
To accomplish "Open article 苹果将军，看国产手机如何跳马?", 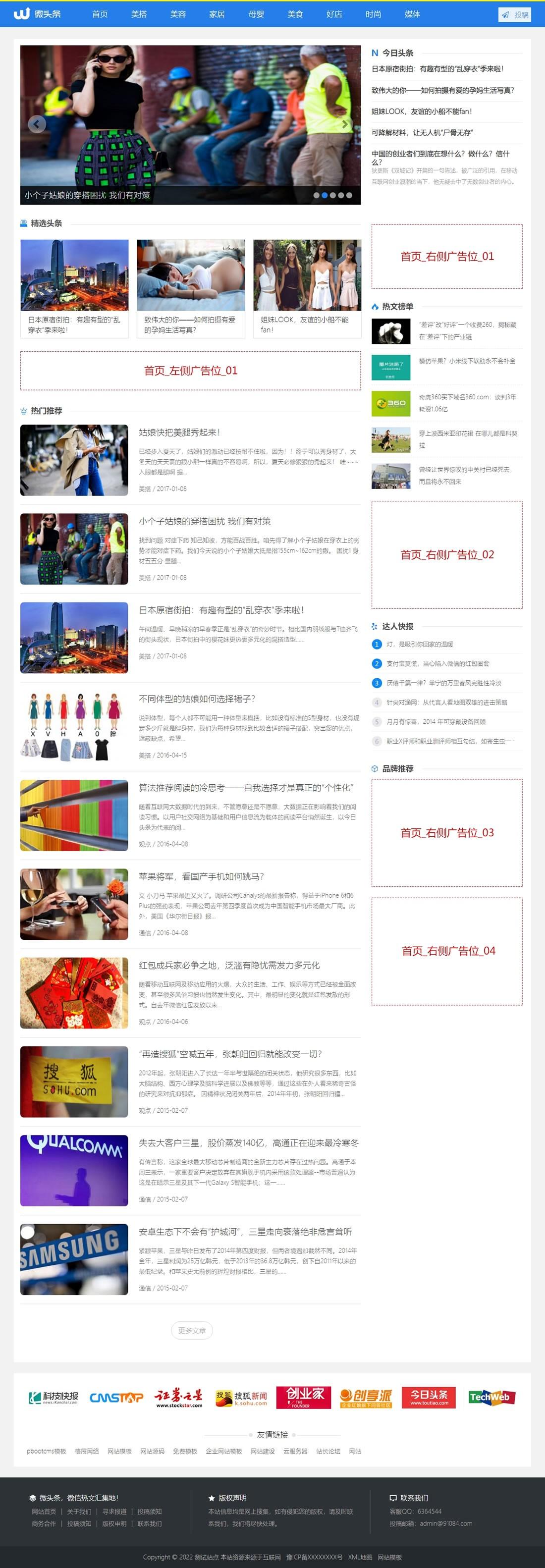I will pyautogui.click(x=201, y=876).
